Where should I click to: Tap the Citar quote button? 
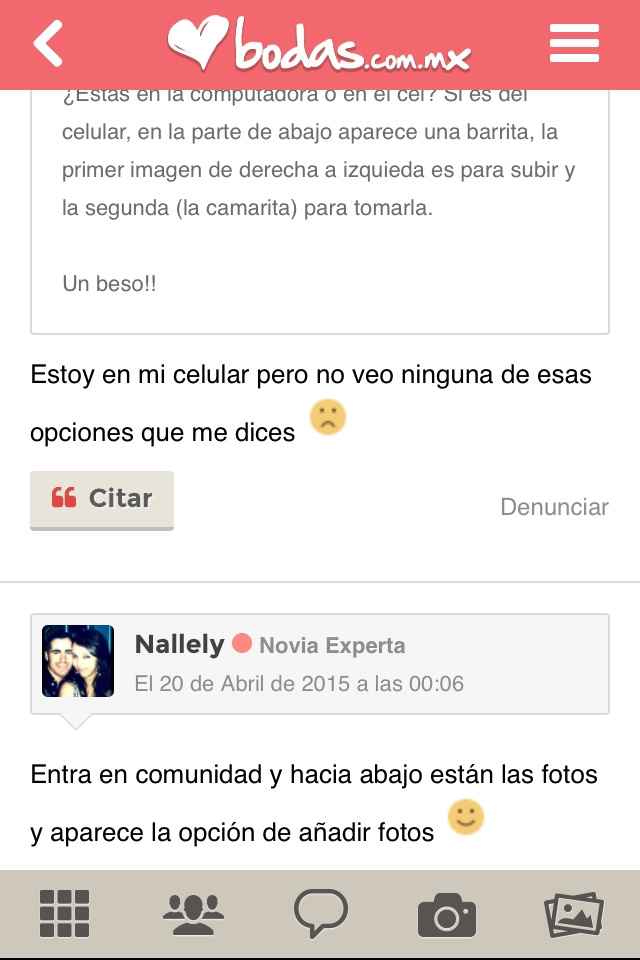coord(102,498)
